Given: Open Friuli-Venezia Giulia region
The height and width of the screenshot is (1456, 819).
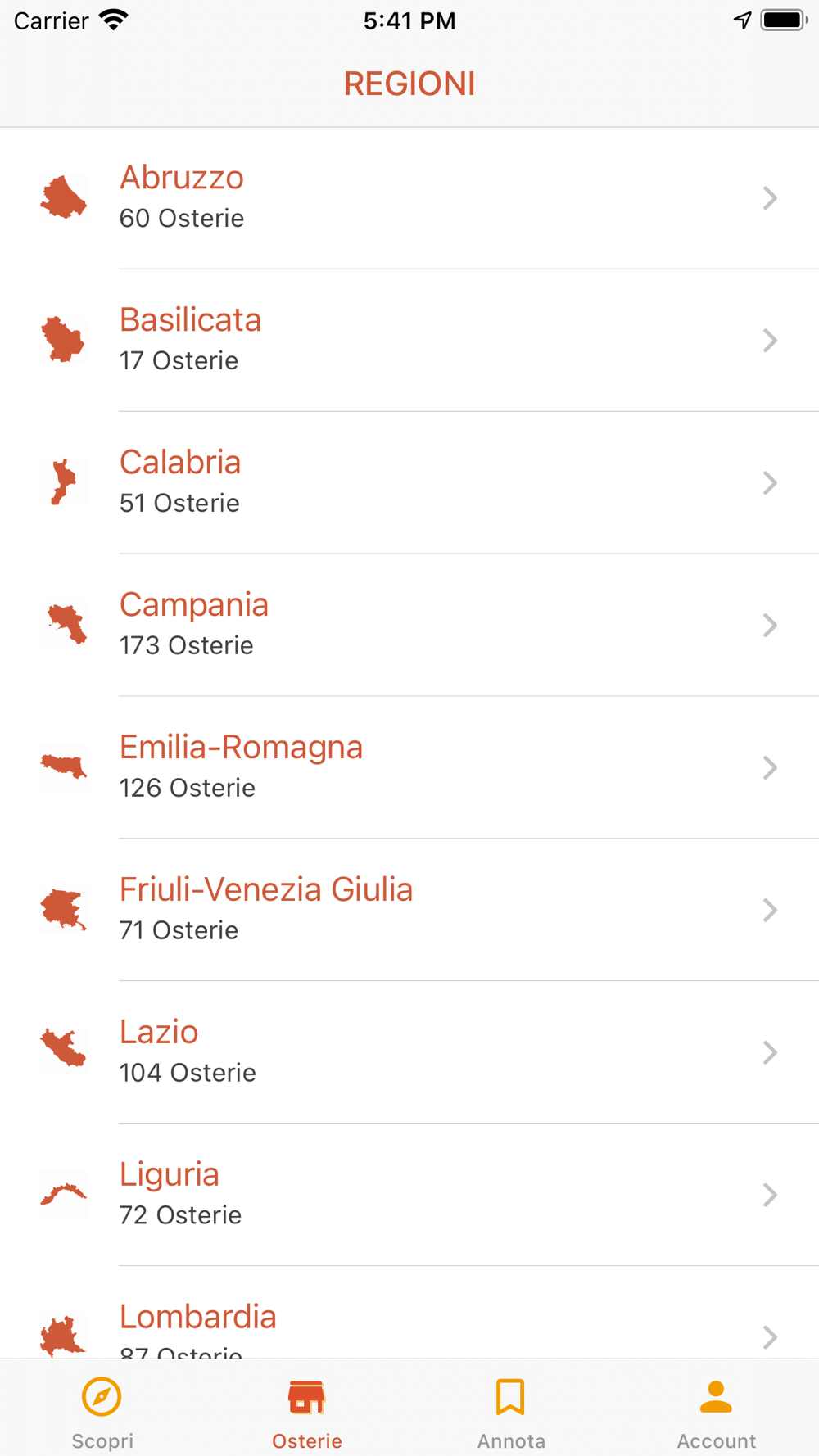Looking at the screenshot, I should pos(409,910).
